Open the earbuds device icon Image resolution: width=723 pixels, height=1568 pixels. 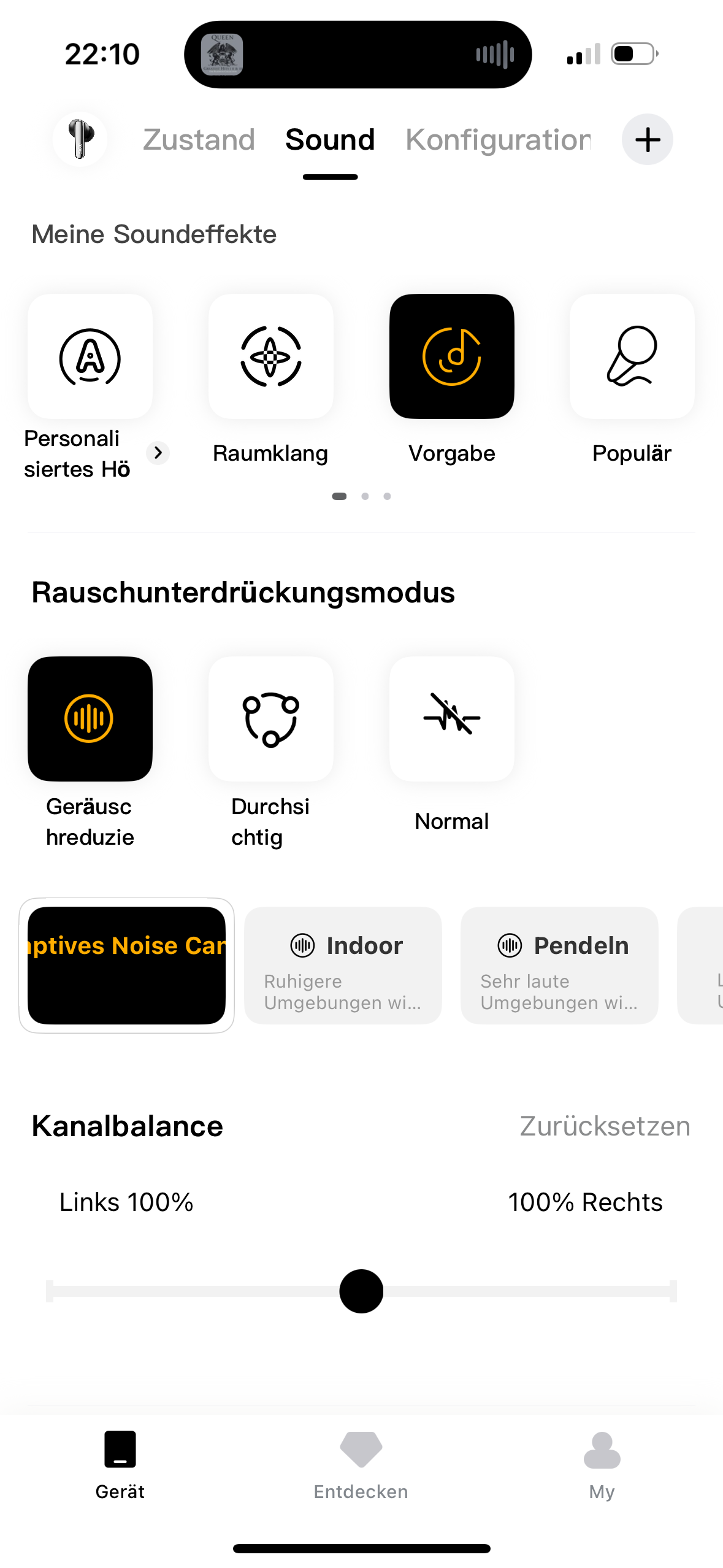click(80, 139)
